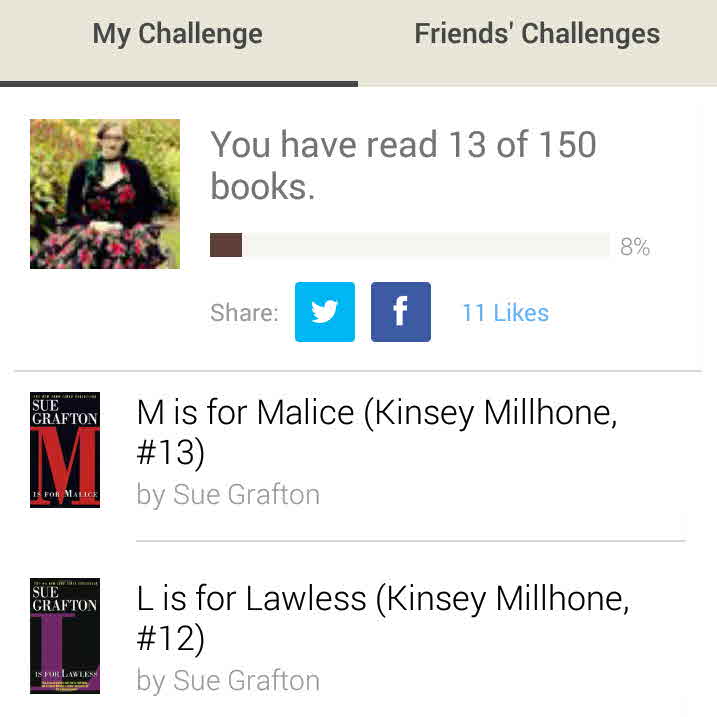The width and height of the screenshot is (717, 717).
Task: Open L is for Lawless book
Action: 381,617
